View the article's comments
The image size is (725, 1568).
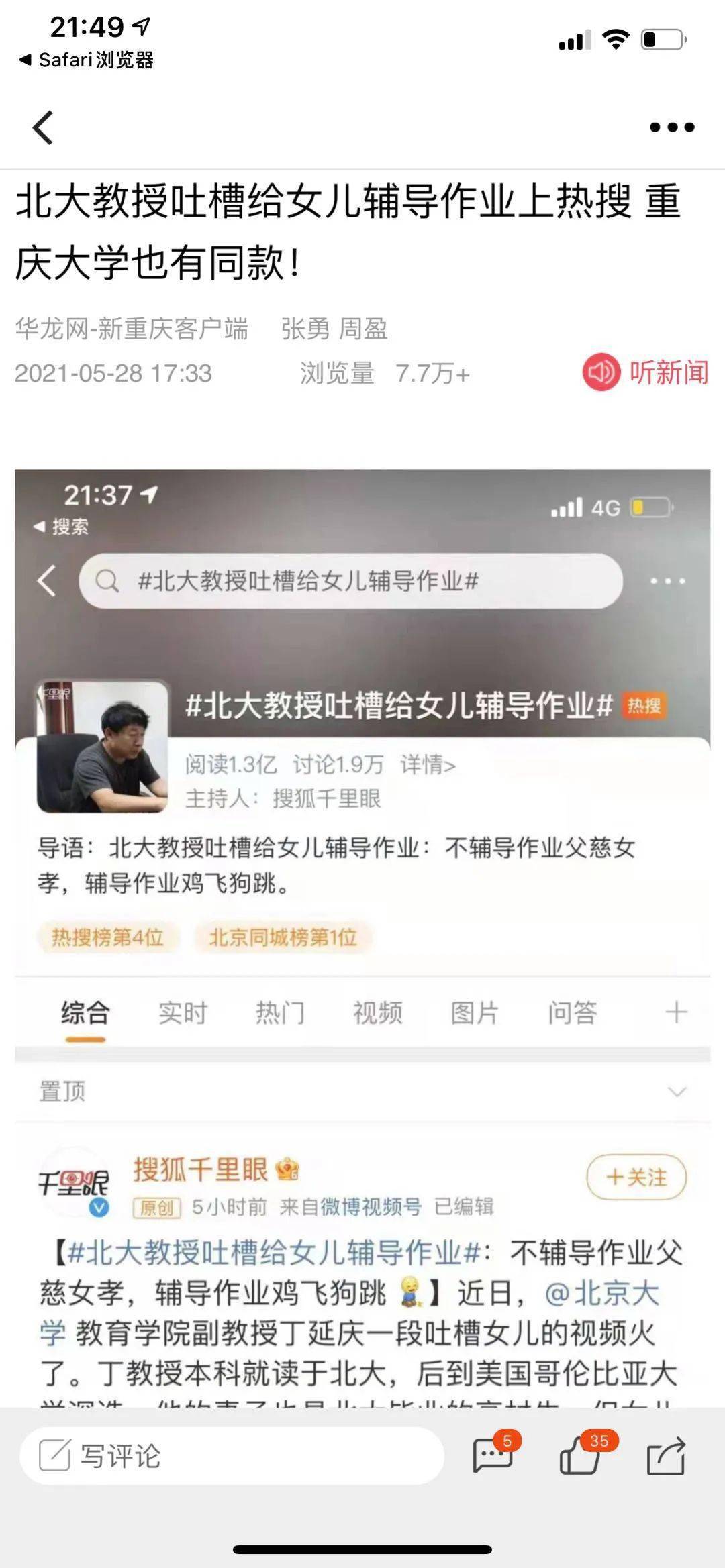(493, 1456)
